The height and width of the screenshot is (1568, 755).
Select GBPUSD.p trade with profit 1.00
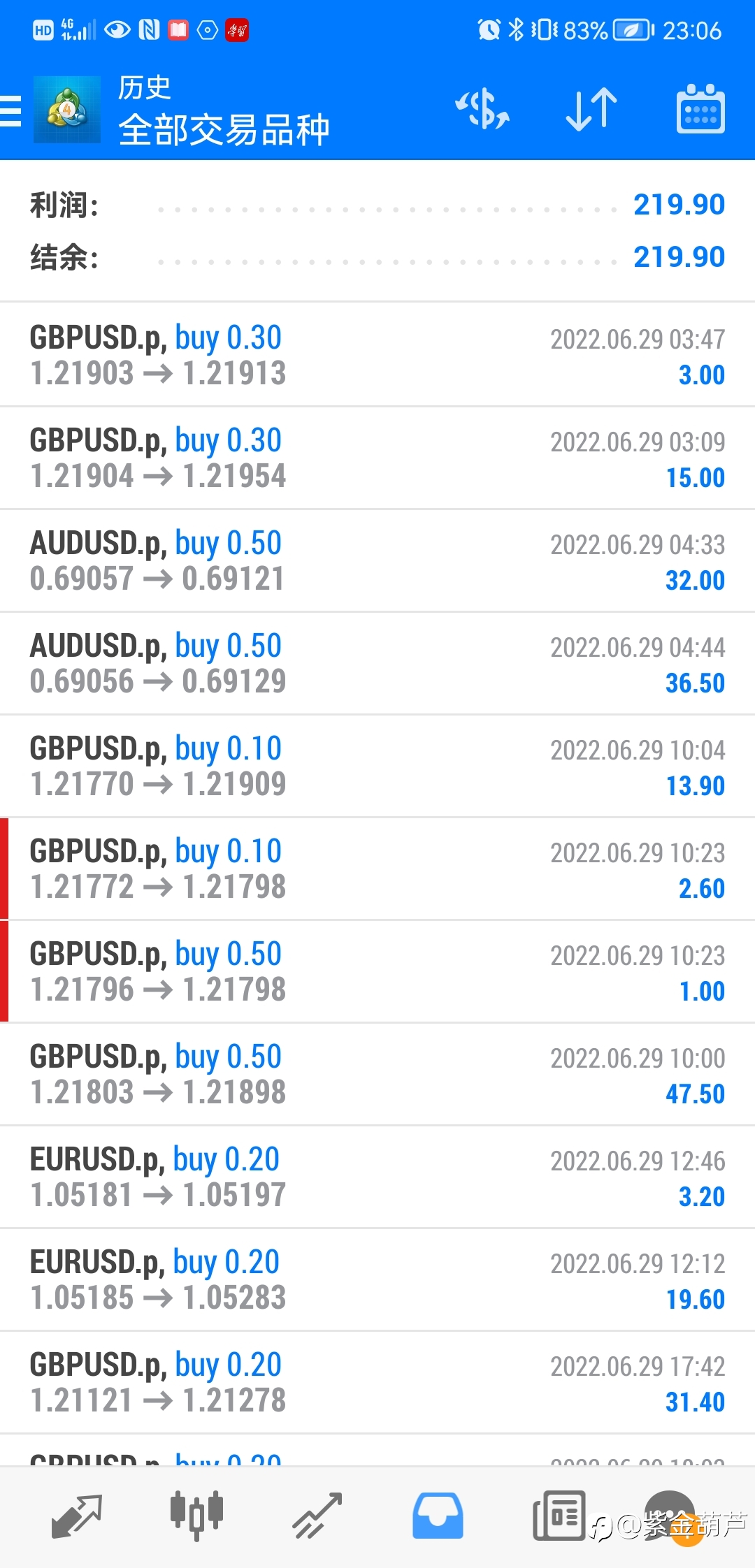coord(377,971)
